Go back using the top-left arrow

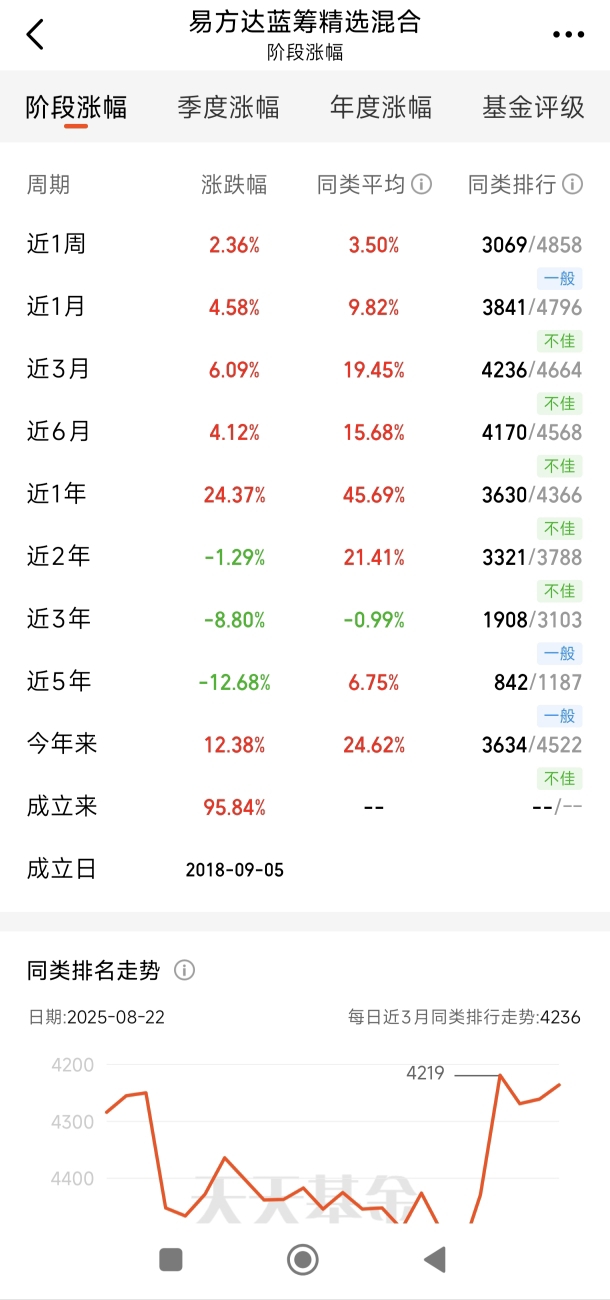(36, 35)
